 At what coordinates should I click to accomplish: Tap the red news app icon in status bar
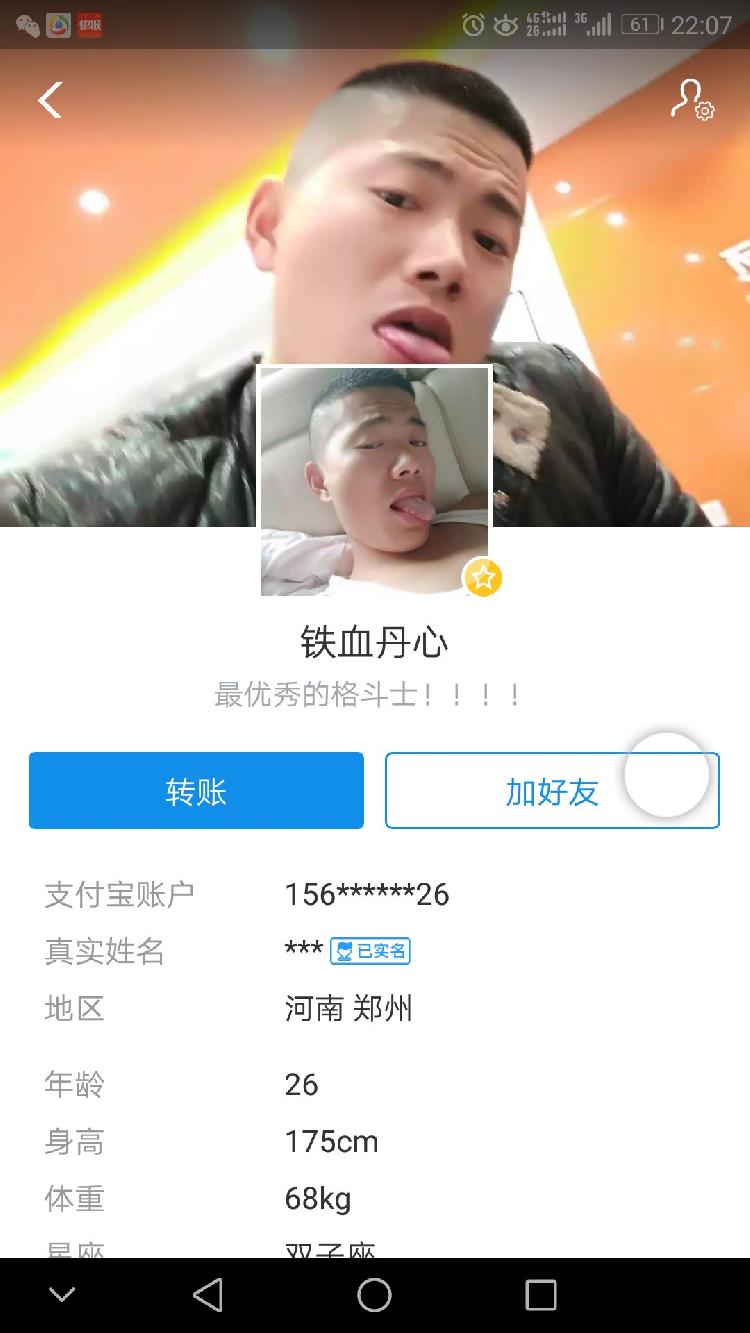pyautogui.click(x=90, y=24)
